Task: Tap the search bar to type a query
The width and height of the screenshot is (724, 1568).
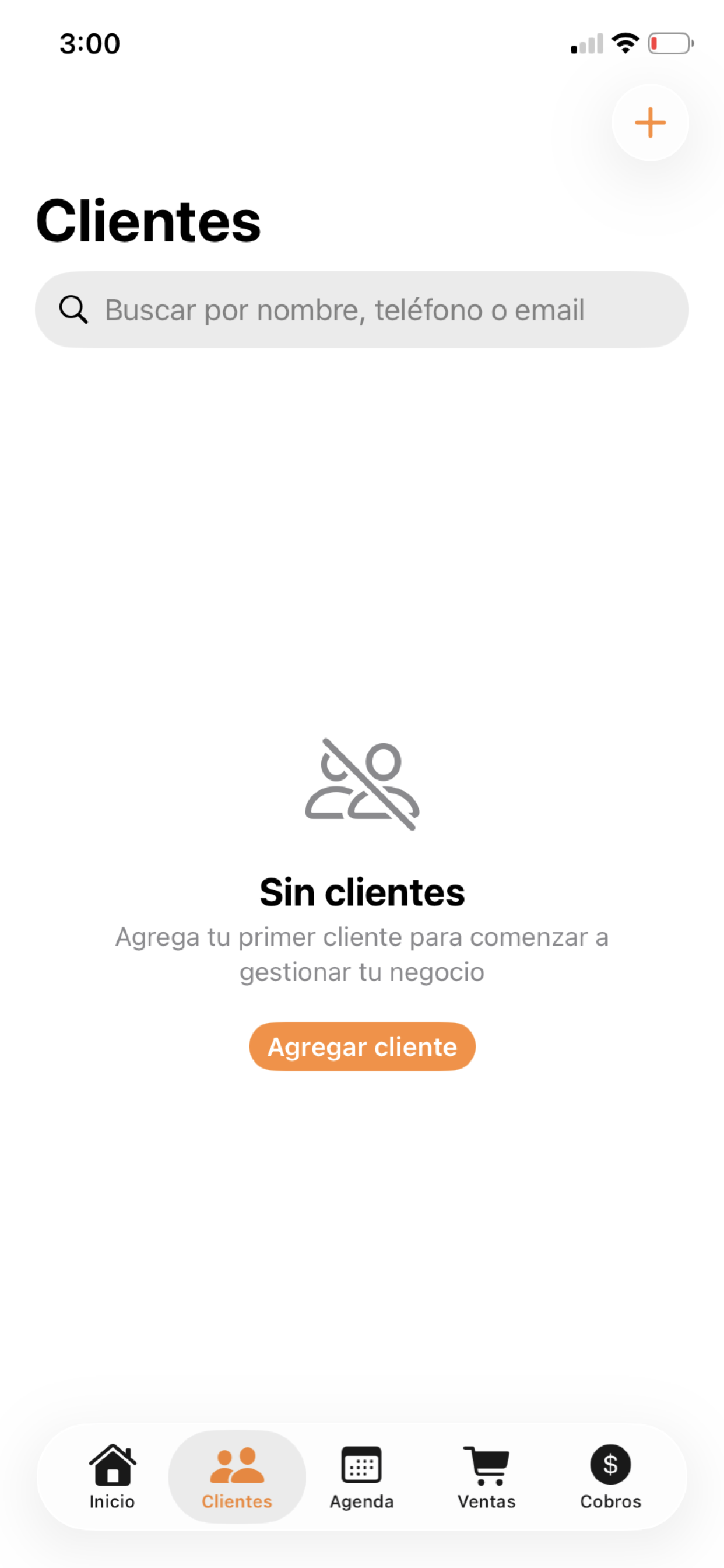Action: pyautogui.click(x=362, y=309)
